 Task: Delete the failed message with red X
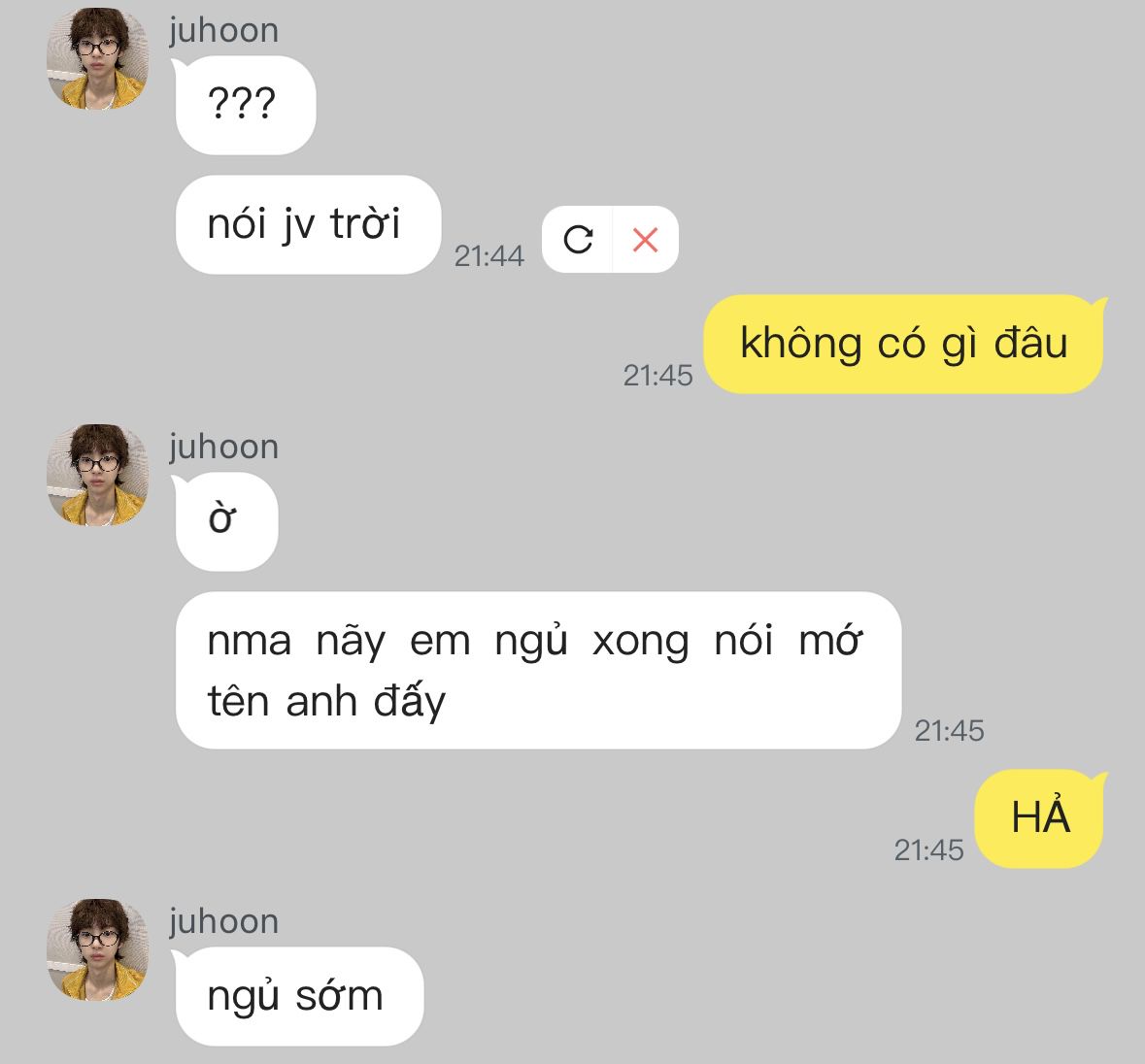click(x=645, y=240)
